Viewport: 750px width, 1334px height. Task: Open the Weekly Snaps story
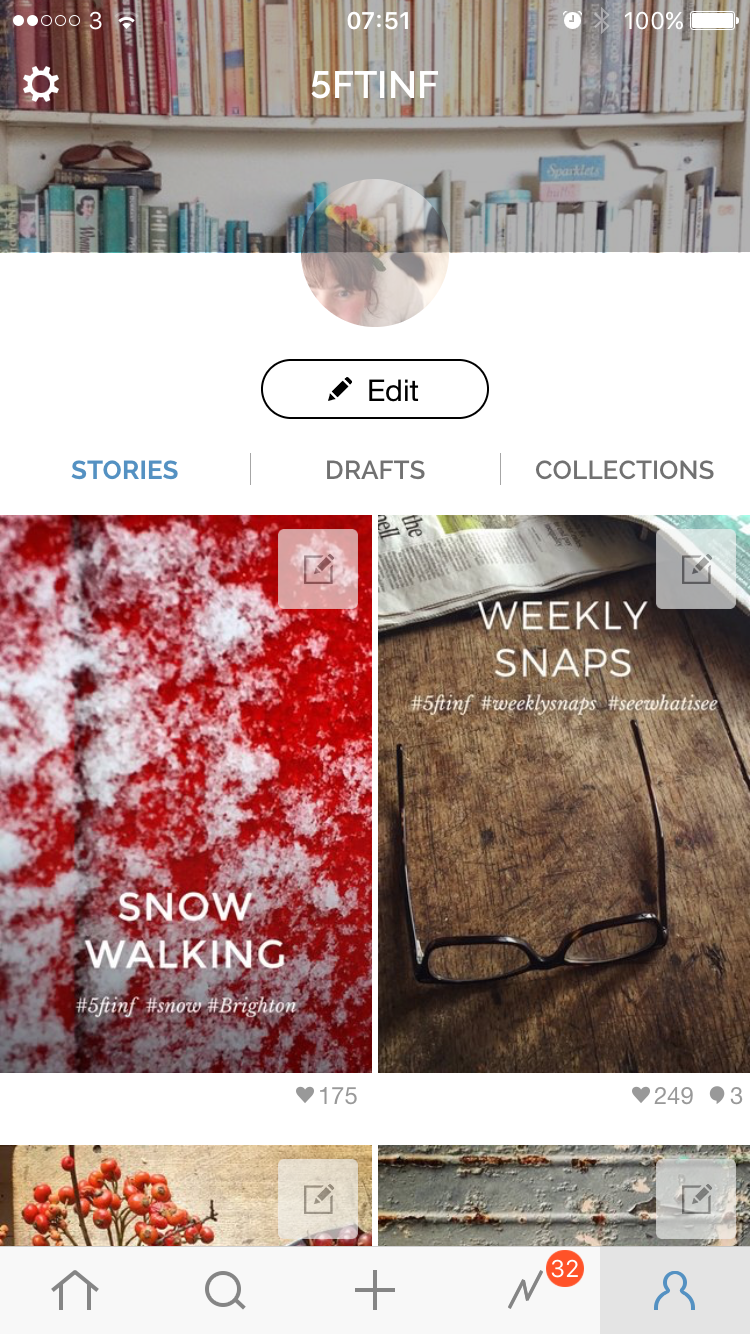[564, 794]
